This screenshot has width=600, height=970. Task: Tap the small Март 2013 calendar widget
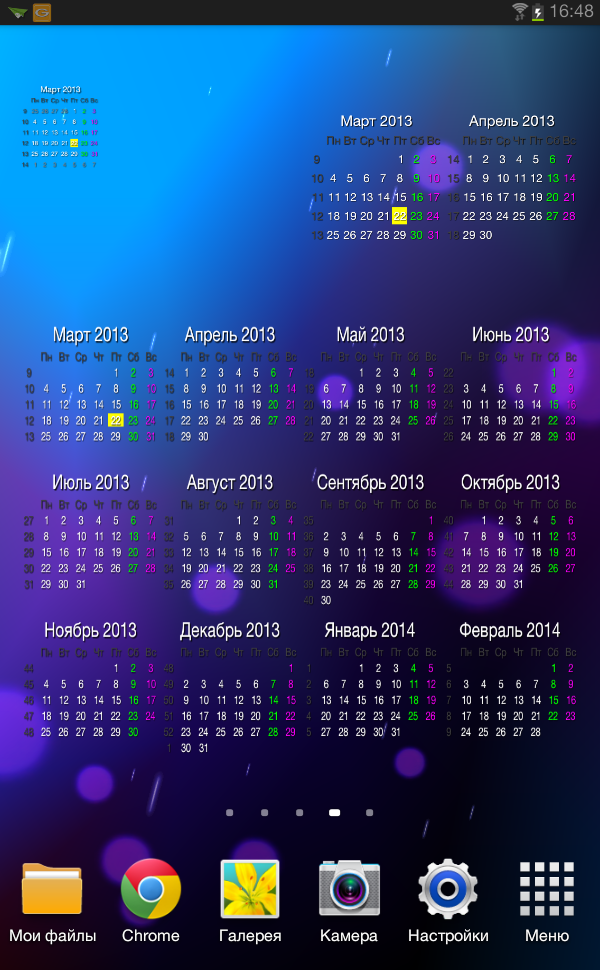(x=60, y=127)
